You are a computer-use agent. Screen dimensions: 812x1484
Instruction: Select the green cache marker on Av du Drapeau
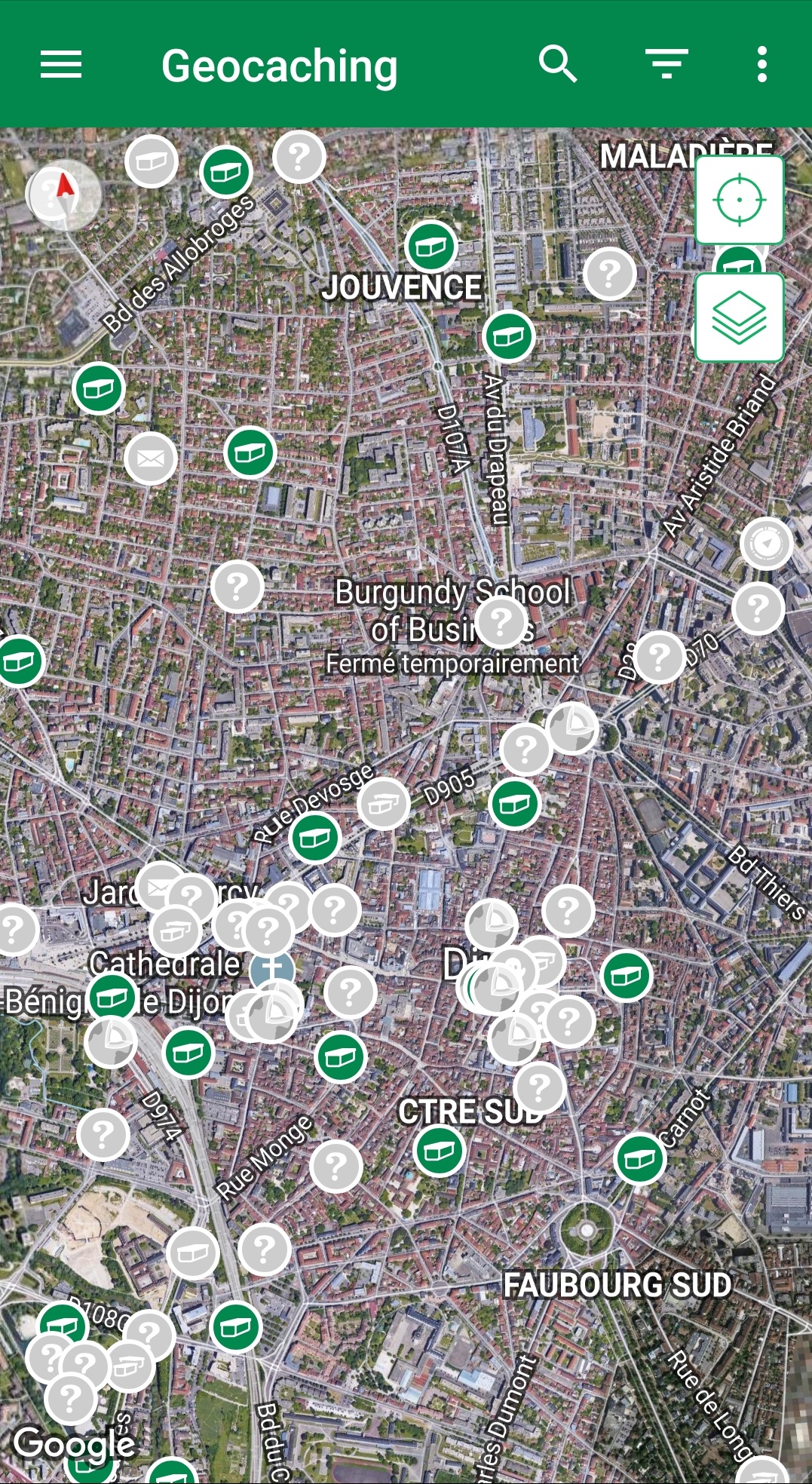[x=509, y=336]
